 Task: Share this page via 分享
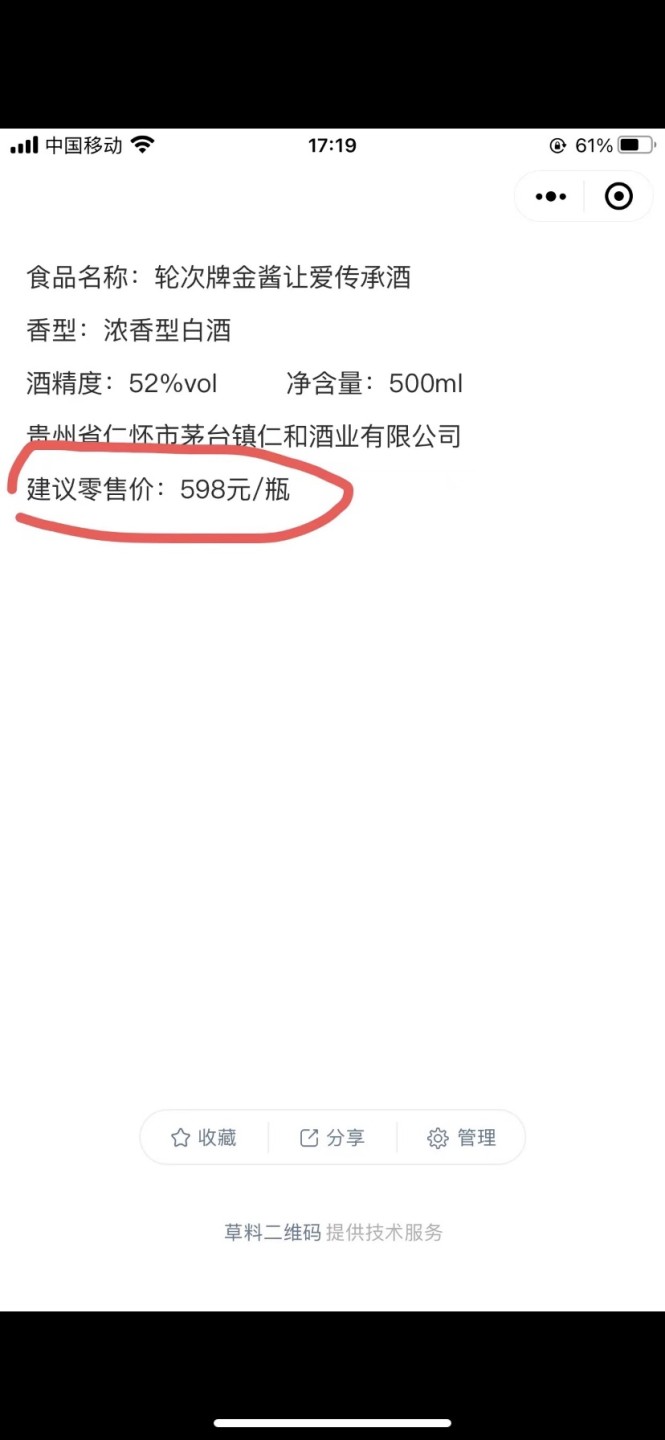(333, 1138)
